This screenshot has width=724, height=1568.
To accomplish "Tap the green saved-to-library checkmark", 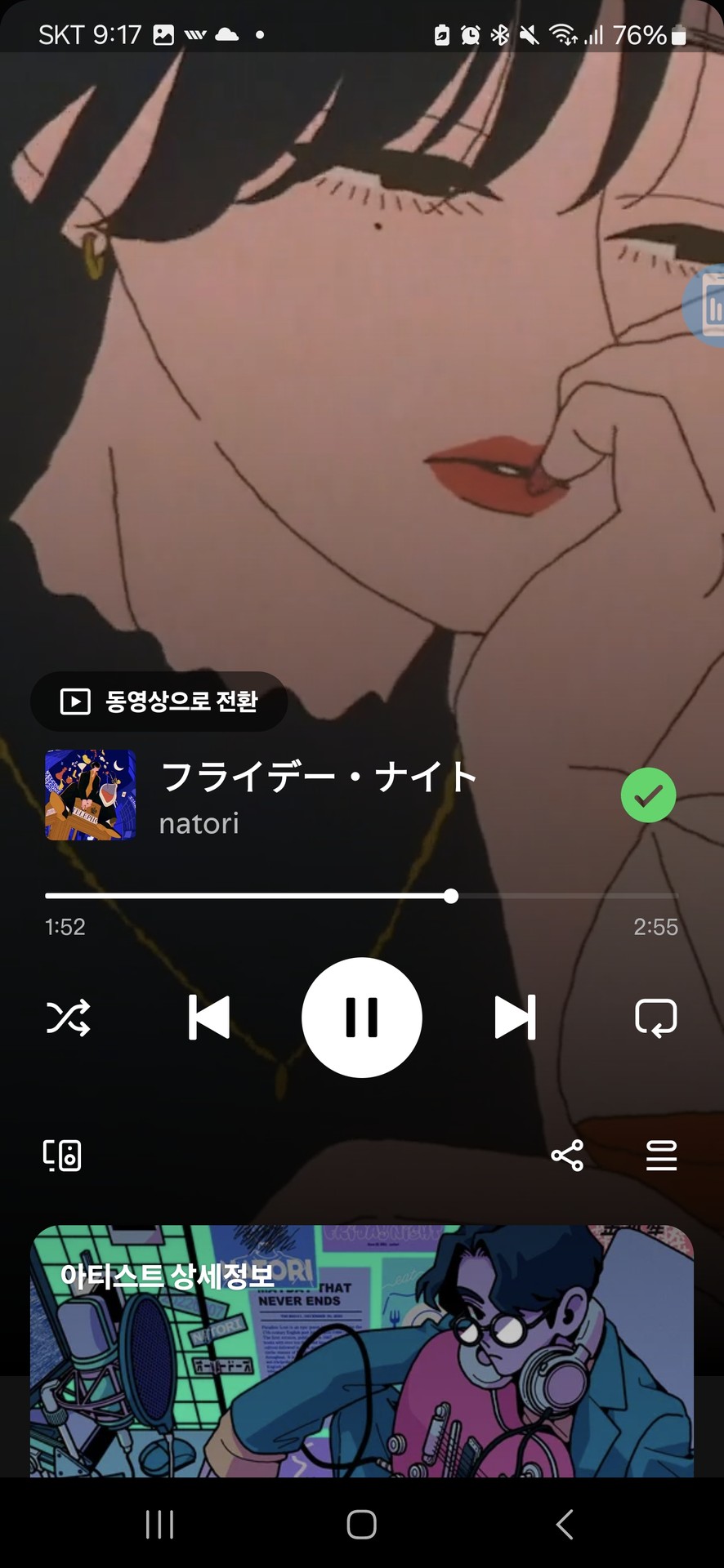I will 648,795.
